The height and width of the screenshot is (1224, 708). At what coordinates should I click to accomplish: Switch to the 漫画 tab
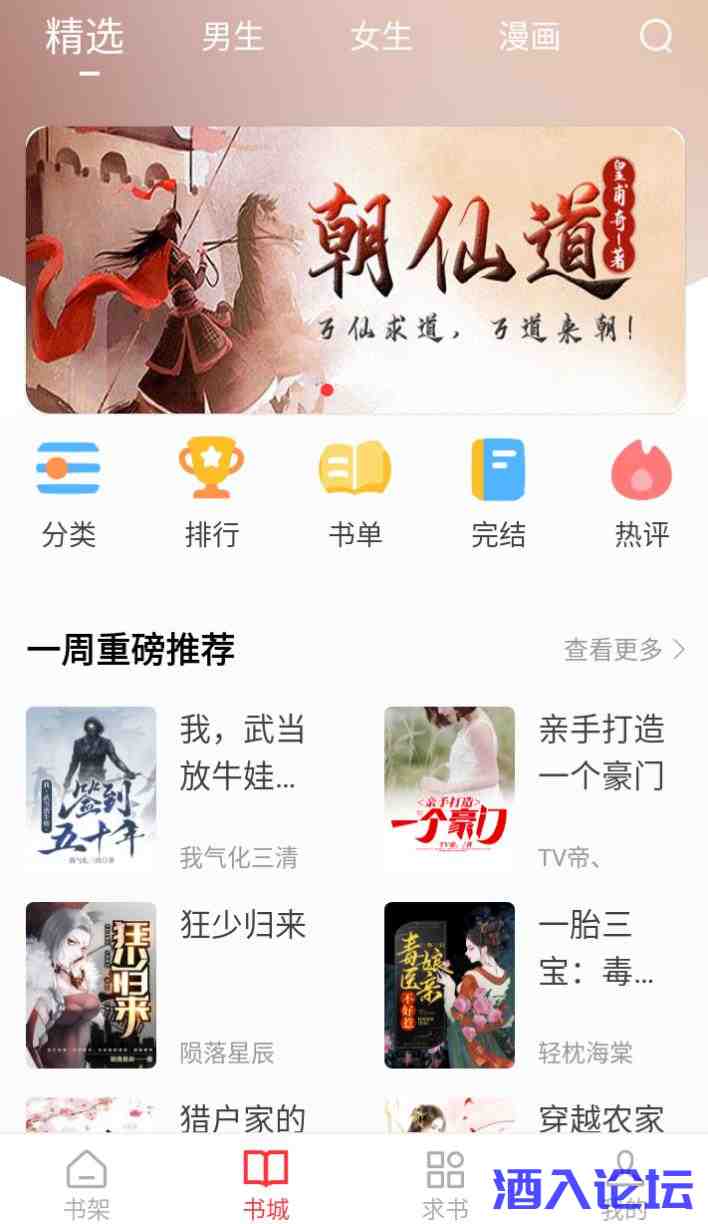tap(529, 38)
